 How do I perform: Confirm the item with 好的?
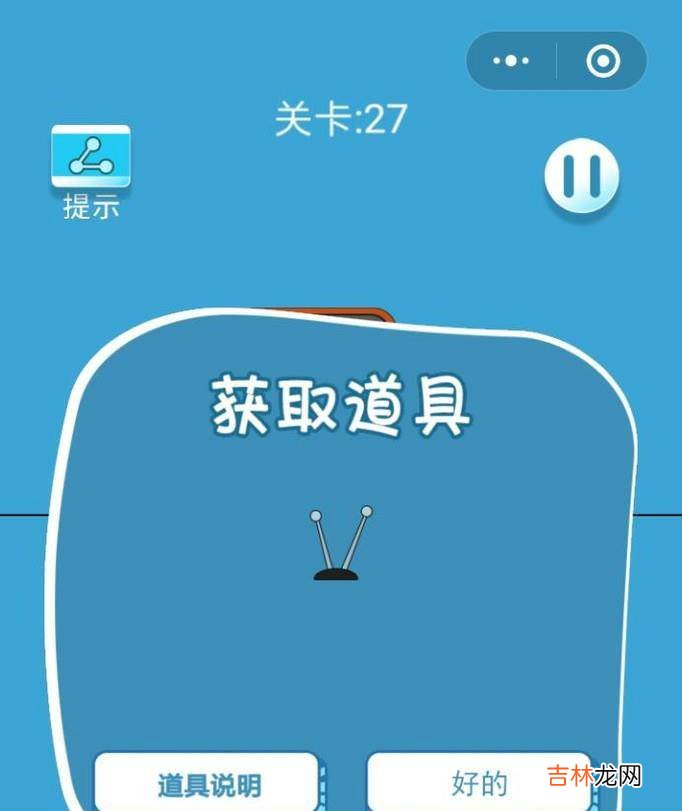point(479,782)
